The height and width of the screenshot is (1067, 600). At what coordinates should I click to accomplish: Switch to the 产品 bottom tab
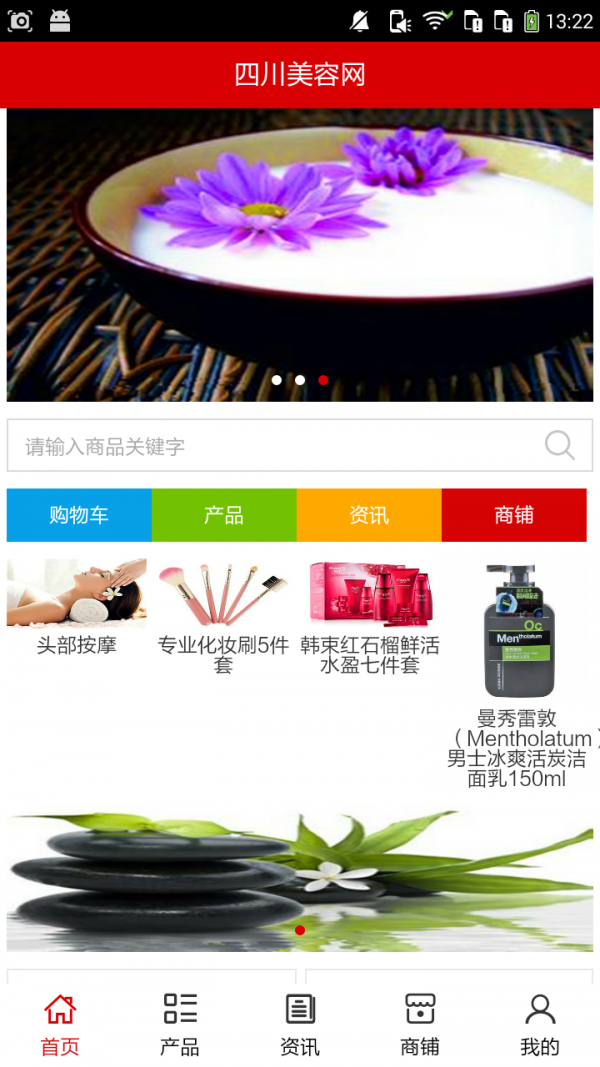tap(180, 1025)
